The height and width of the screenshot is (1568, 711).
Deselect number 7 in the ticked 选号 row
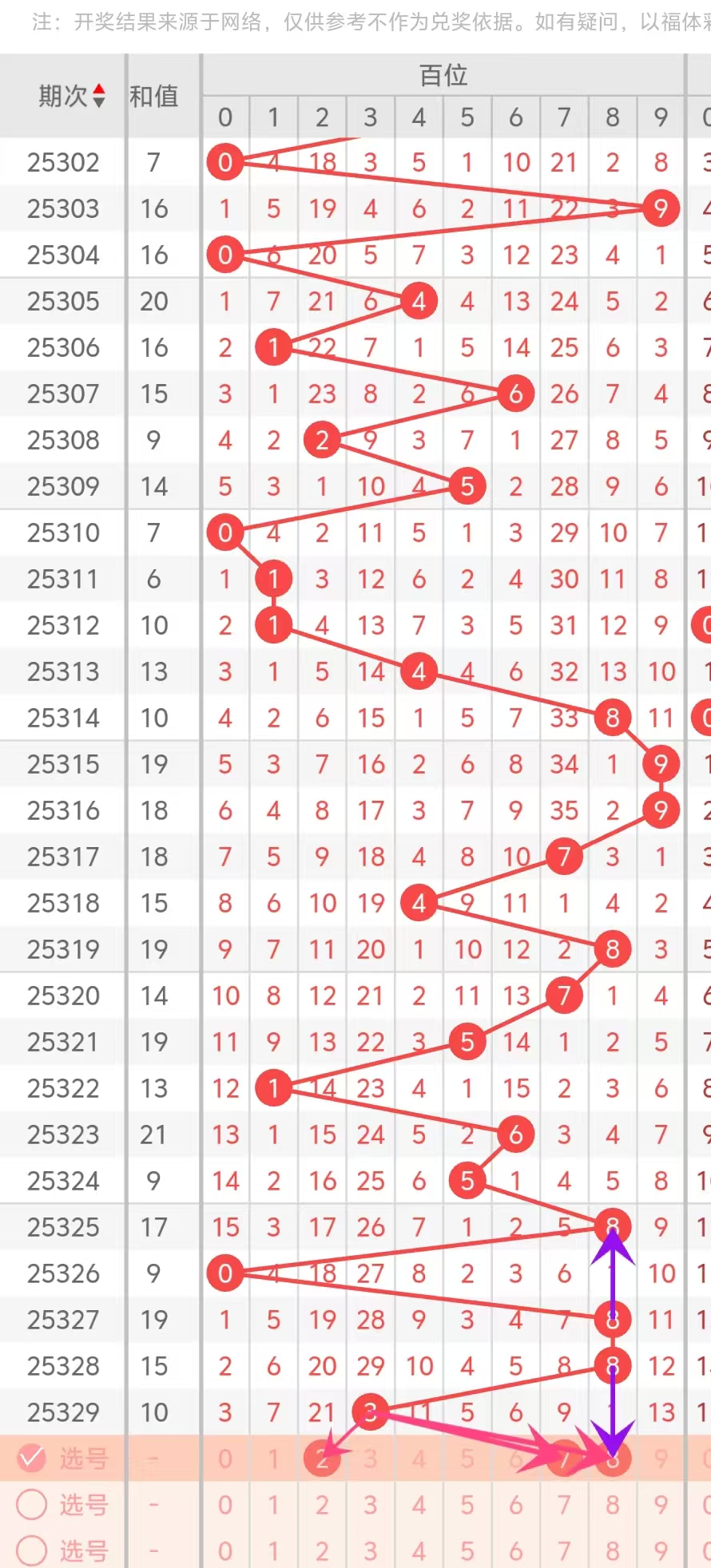(x=564, y=1459)
